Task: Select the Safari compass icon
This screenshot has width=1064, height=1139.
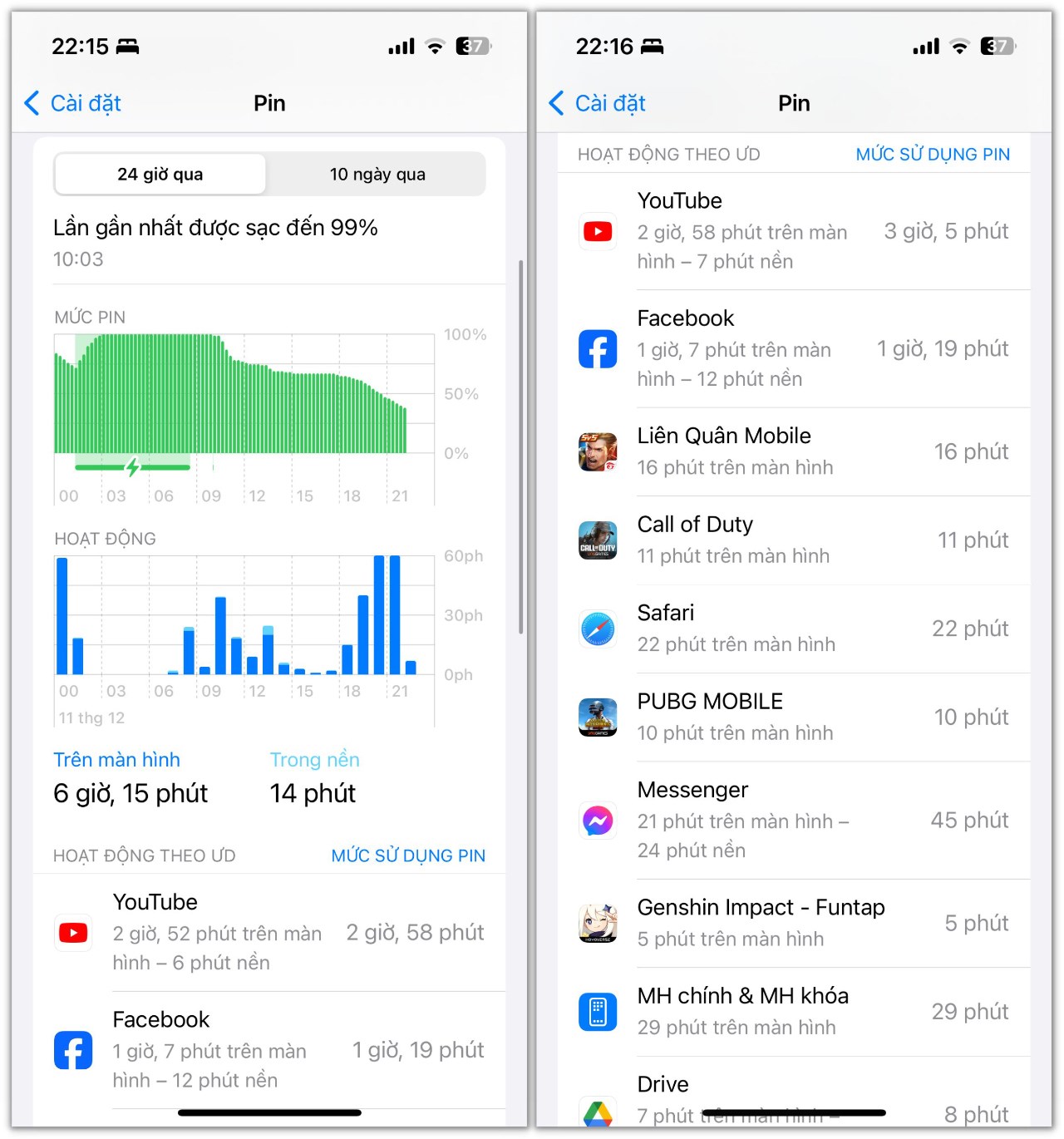Action: click(598, 629)
